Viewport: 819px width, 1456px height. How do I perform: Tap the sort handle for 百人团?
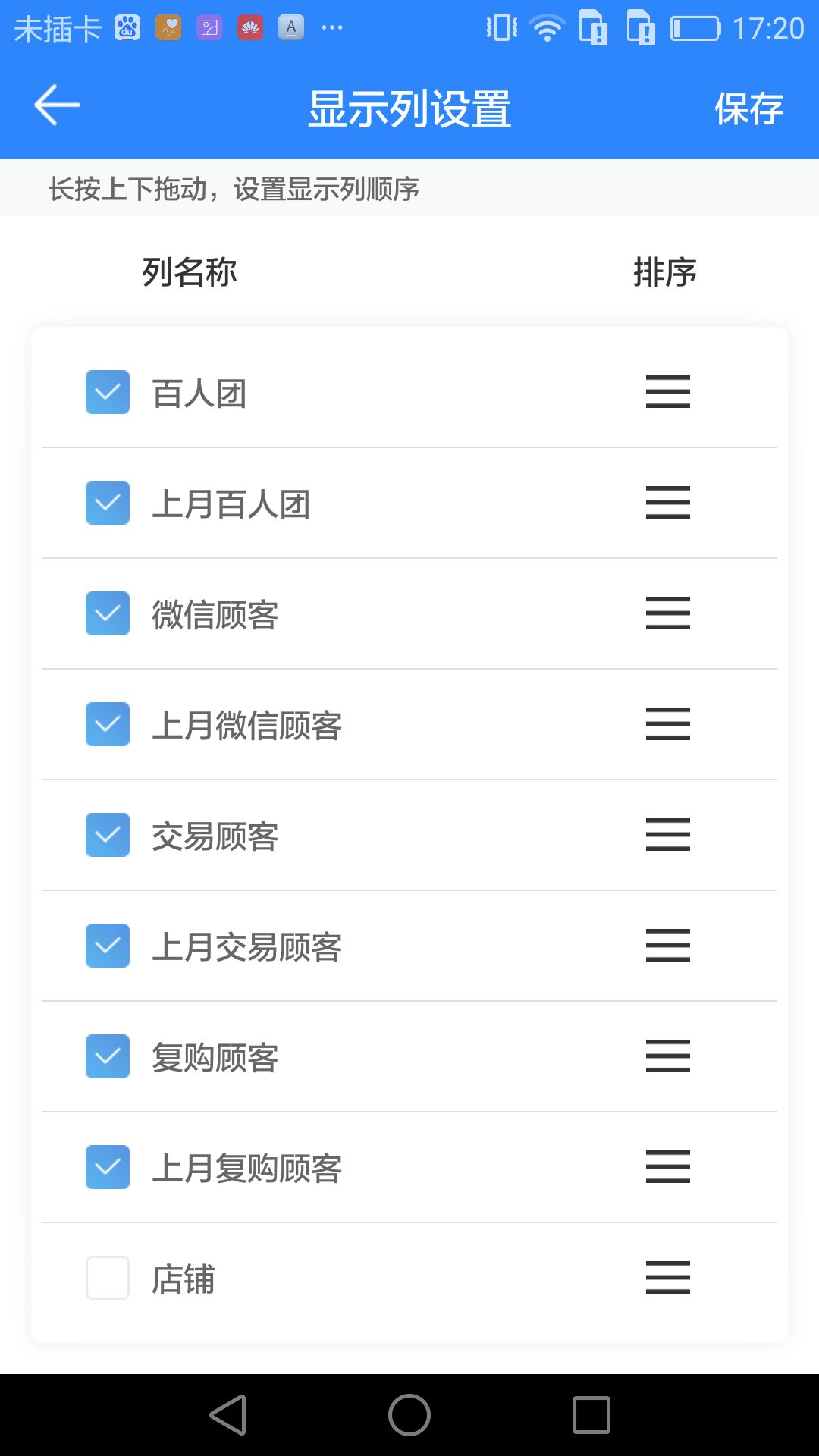click(667, 392)
